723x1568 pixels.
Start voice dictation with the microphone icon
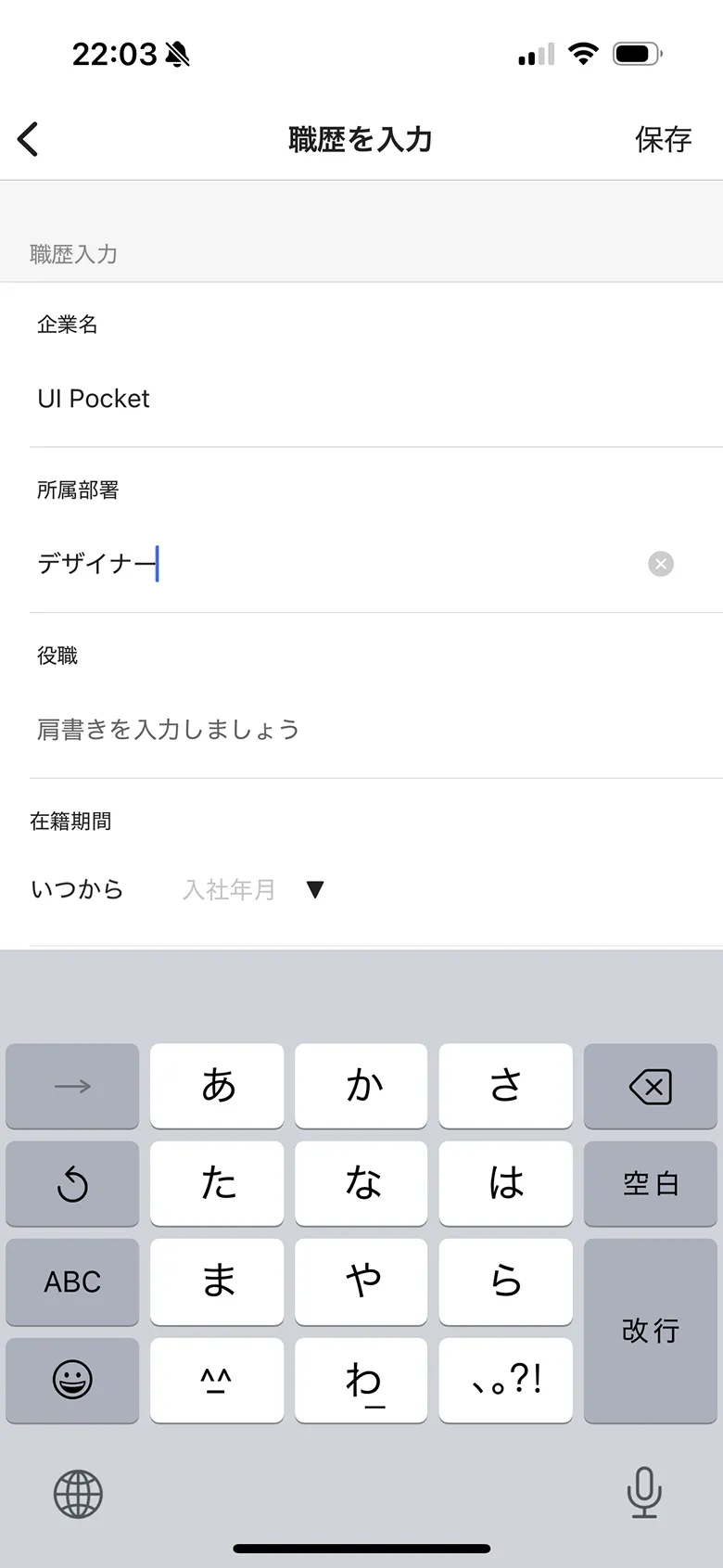644,1494
